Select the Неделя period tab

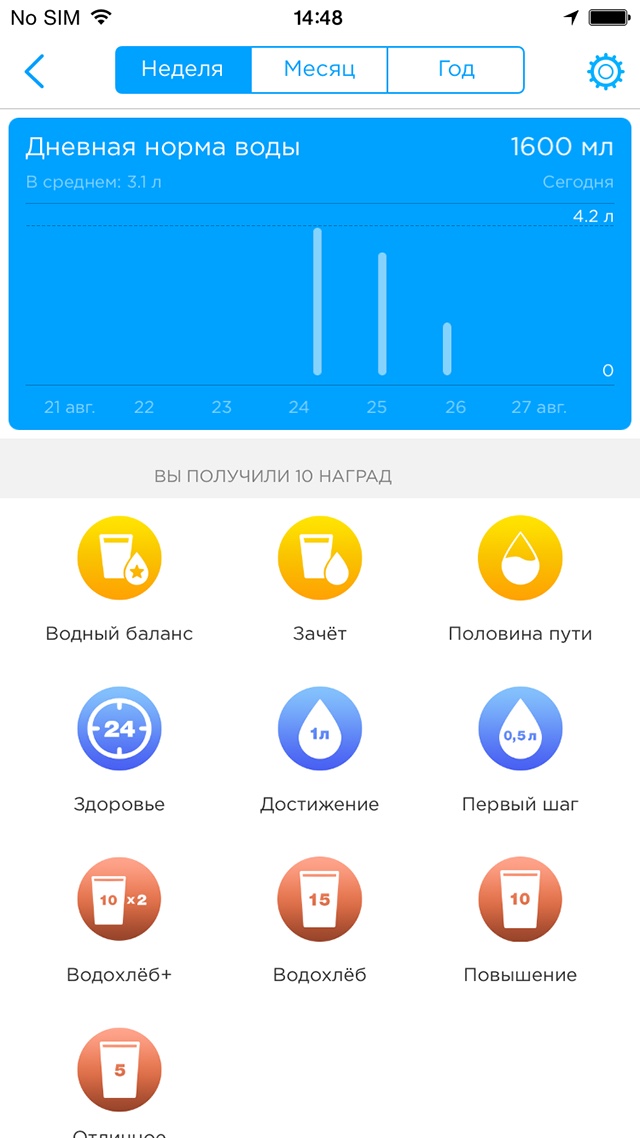tap(182, 70)
